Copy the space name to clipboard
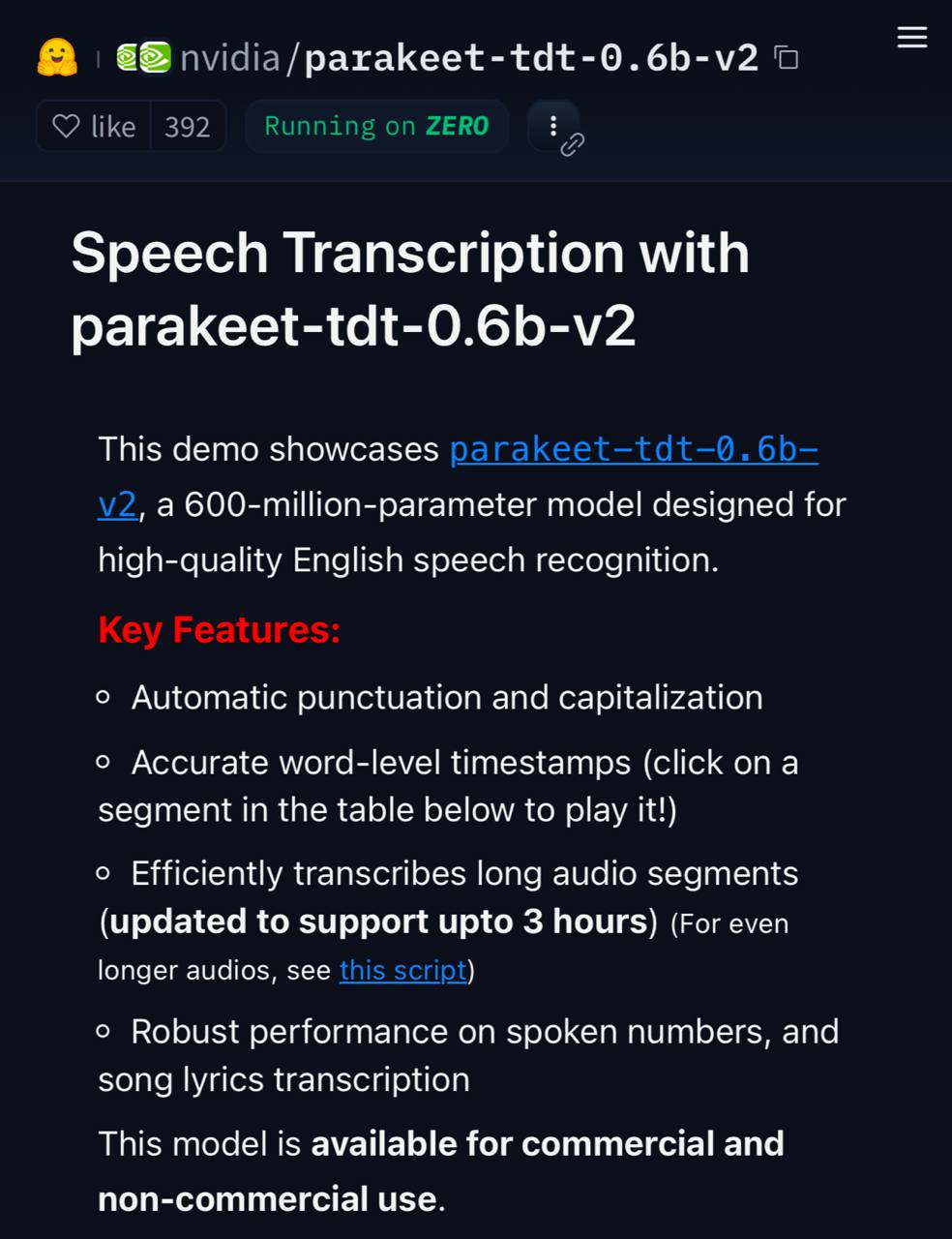Image resolution: width=952 pixels, height=1239 pixels. pos(788,58)
